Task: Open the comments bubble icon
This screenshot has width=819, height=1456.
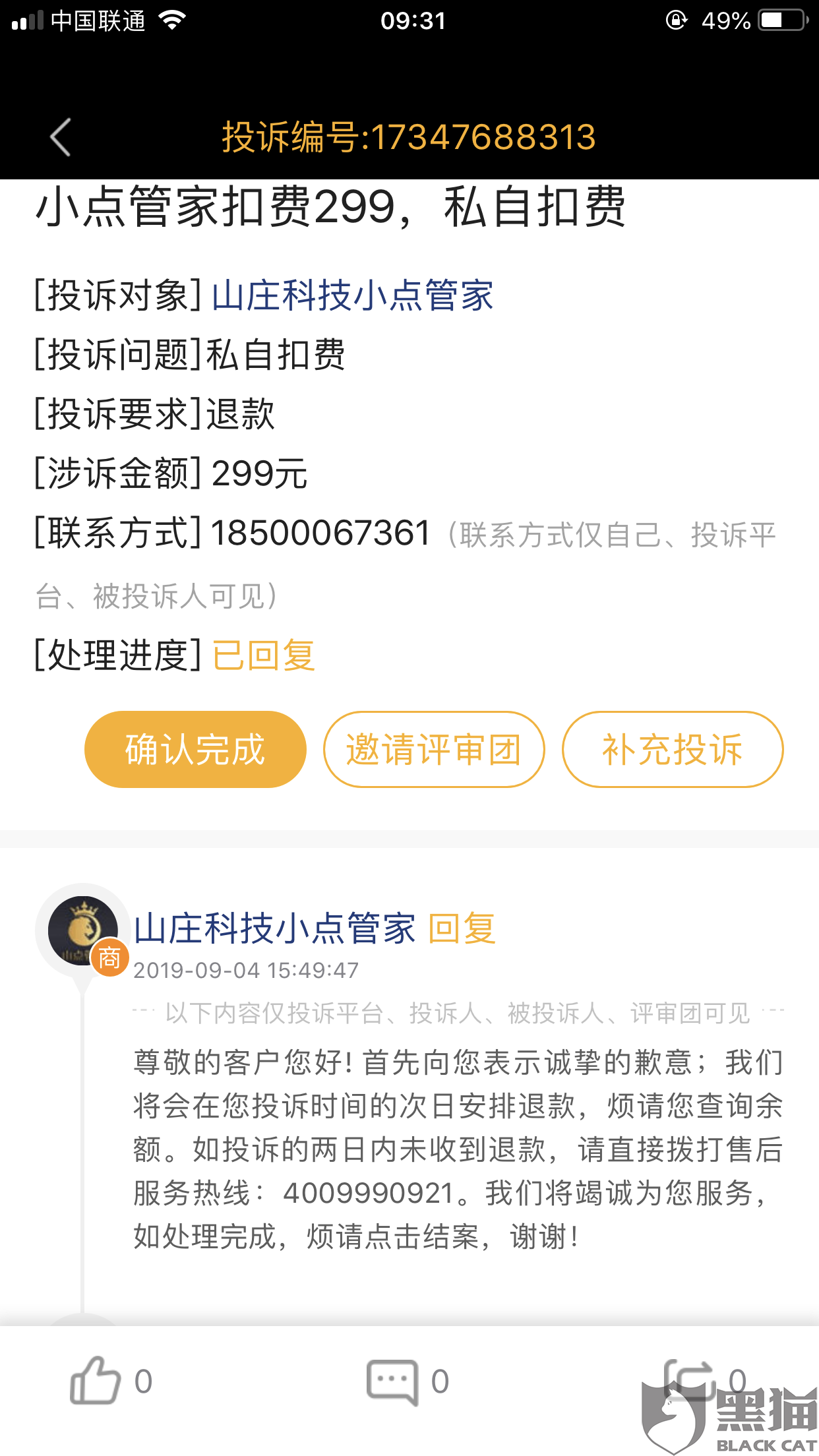Action: pyautogui.click(x=392, y=1381)
